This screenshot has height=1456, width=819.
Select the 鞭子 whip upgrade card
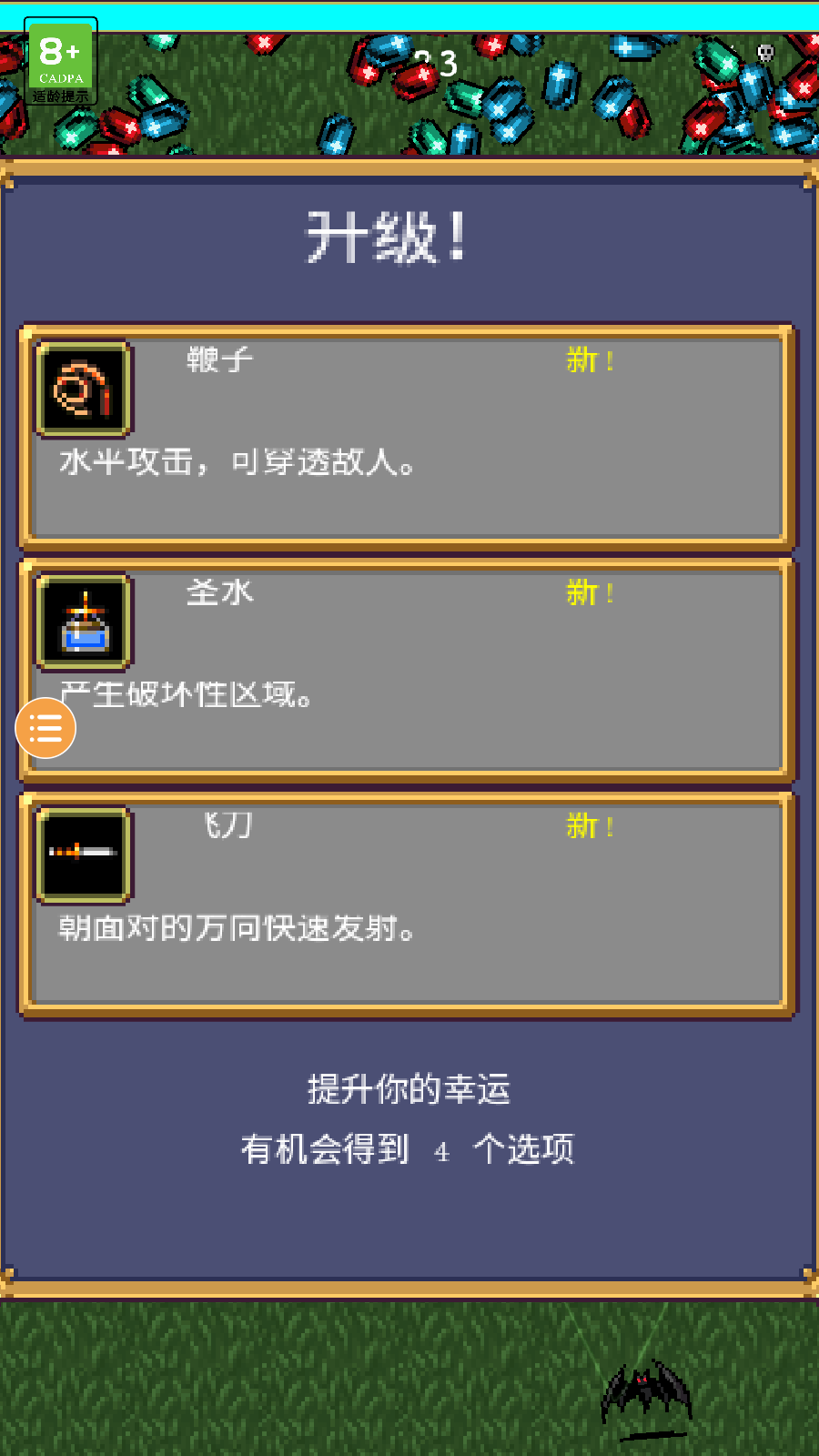(408, 436)
